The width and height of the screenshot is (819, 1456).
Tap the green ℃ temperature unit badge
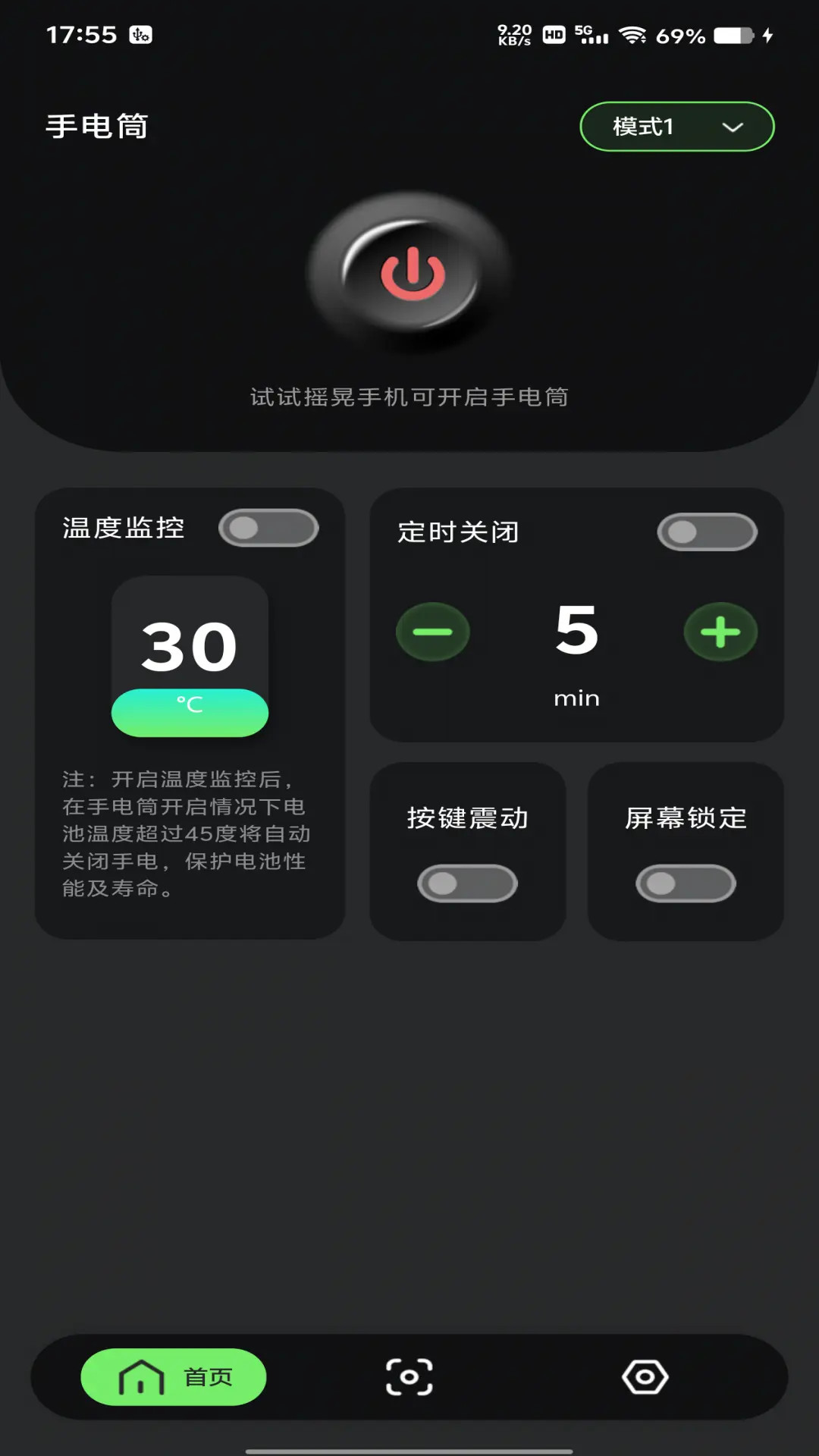pos(190,711)
